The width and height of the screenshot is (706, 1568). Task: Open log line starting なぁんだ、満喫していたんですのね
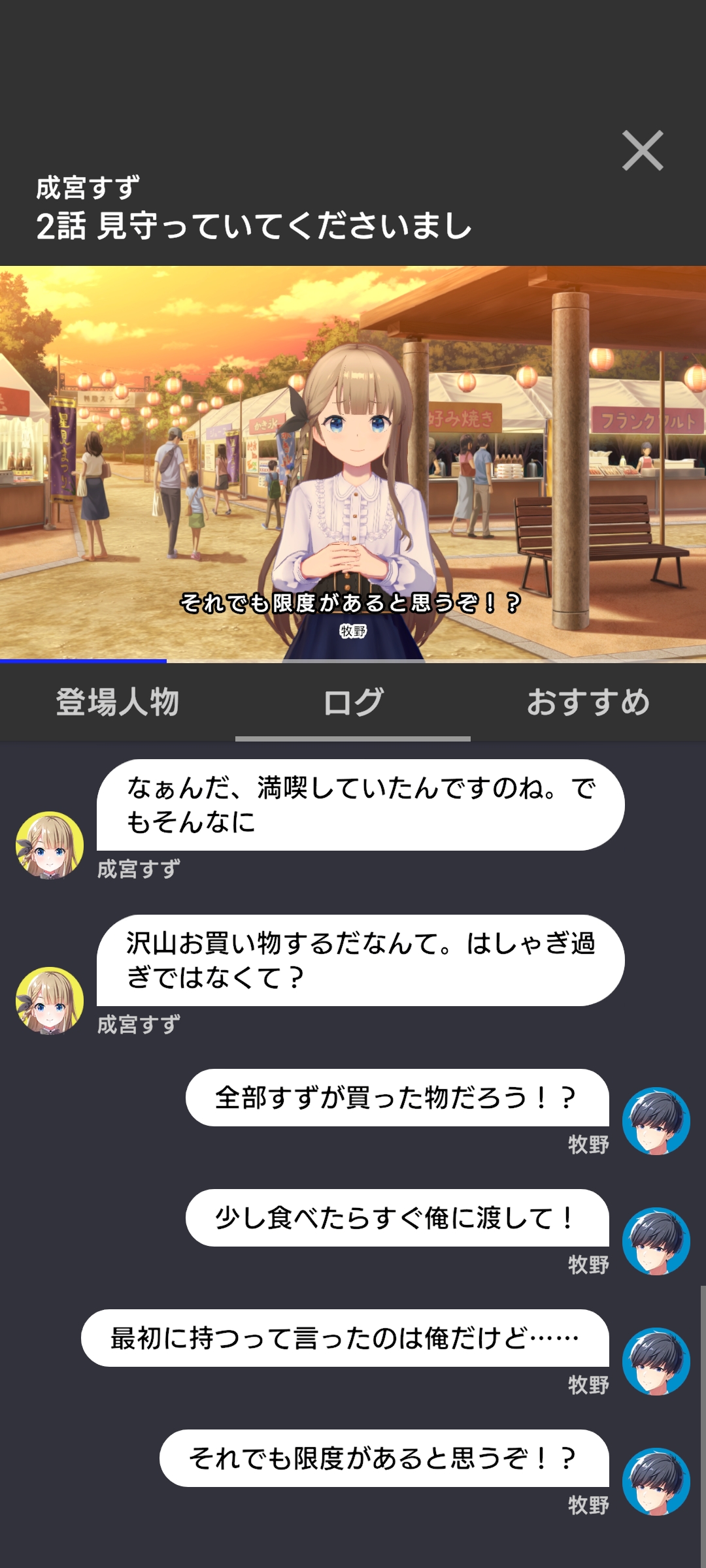(x=360, y=805)
